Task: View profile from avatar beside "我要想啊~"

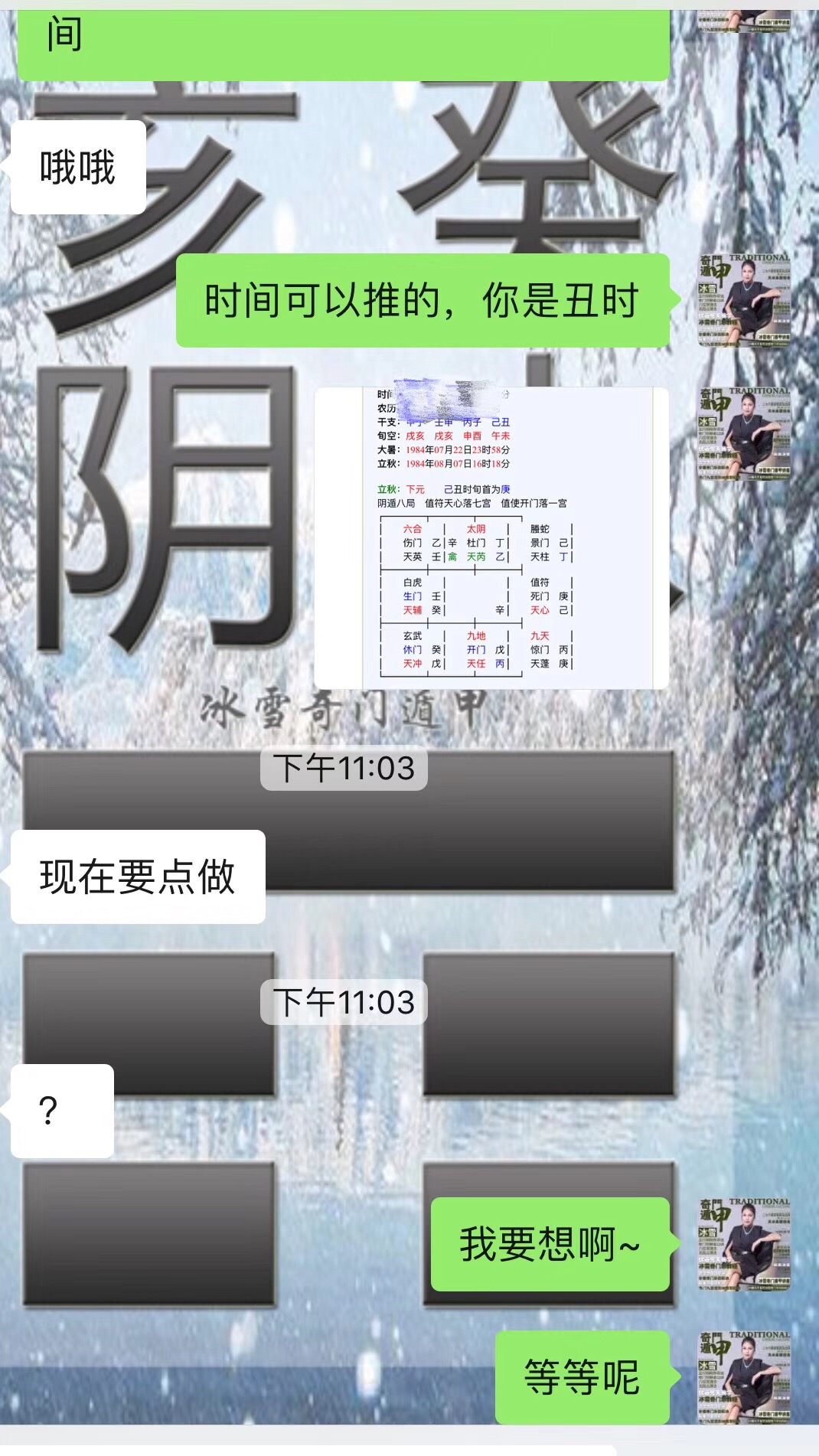Action: pyautogui.click(x=743, y=1244)
